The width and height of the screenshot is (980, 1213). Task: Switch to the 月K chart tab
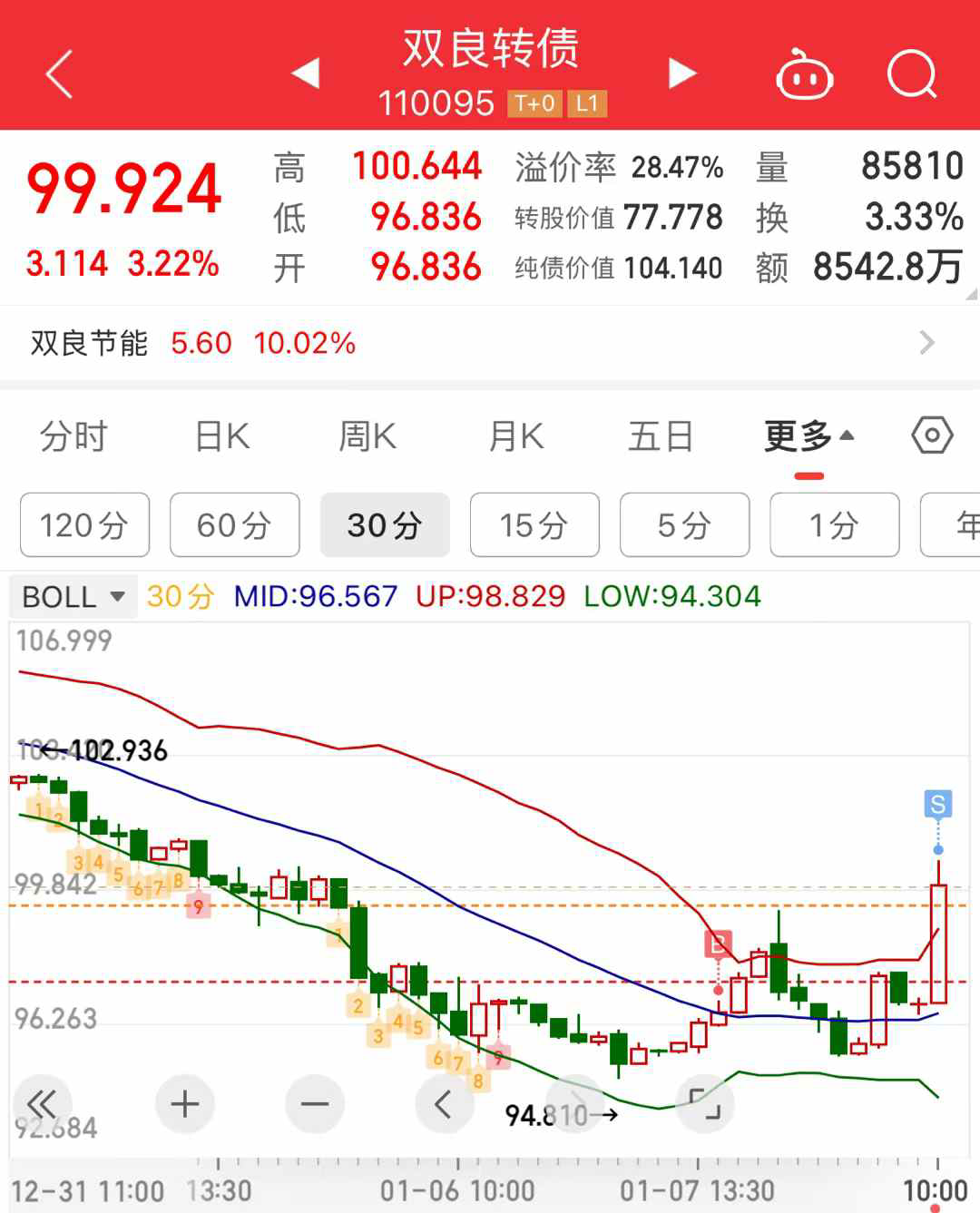[516, 436]
